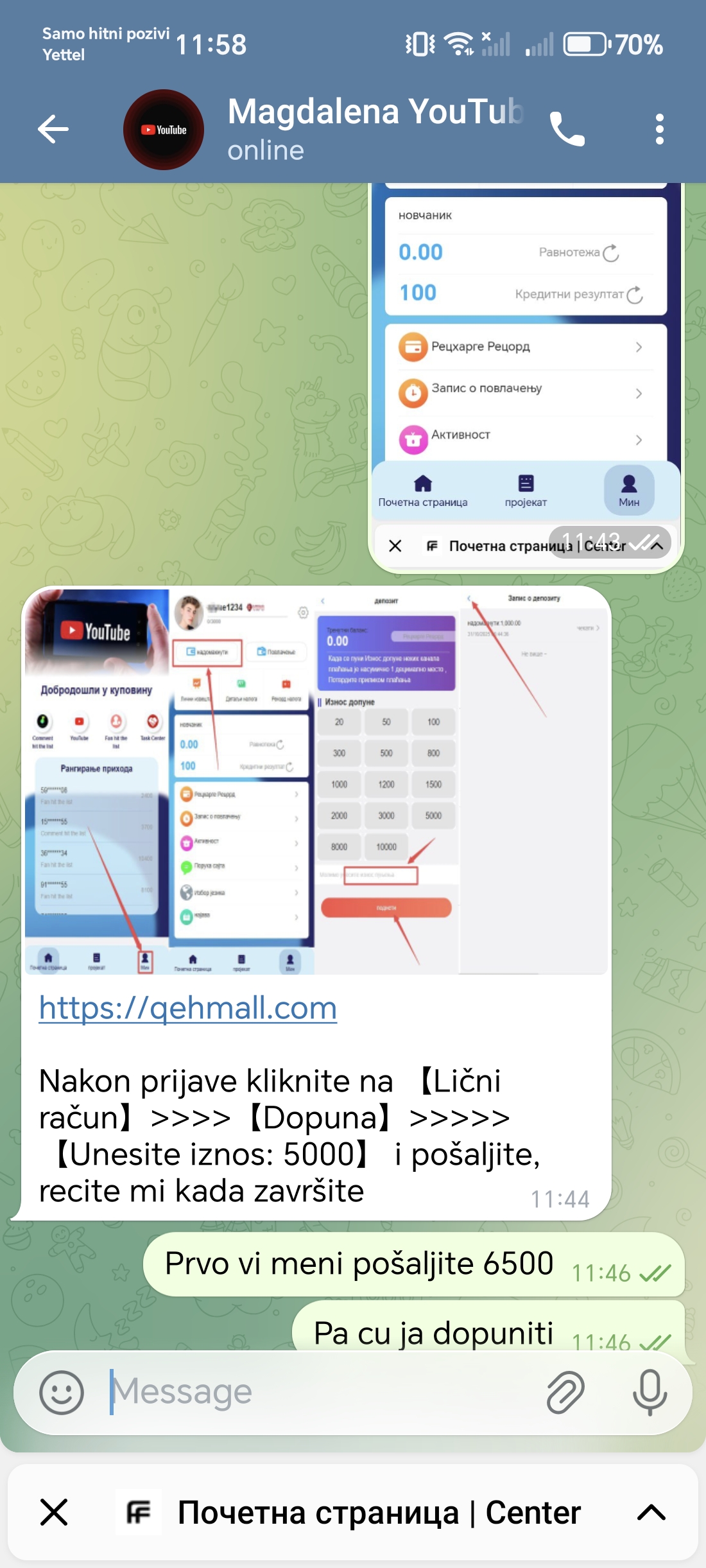The width and height of the screenshot is (706, 1568).
Task: Focus the Message text field
Action: pos(321,1392)
